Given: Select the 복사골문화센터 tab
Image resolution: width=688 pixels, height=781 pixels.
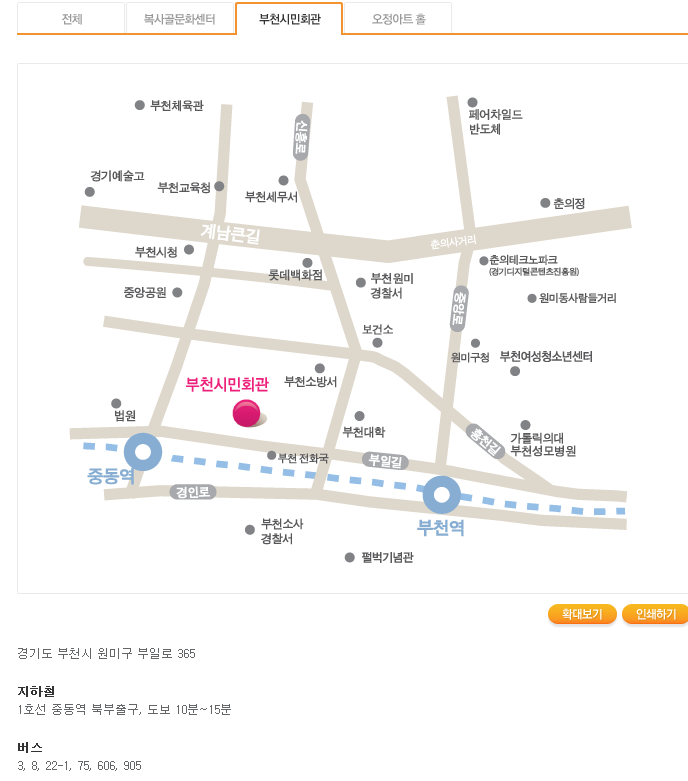Looking at the screenshot, I should tap(180, 19).
